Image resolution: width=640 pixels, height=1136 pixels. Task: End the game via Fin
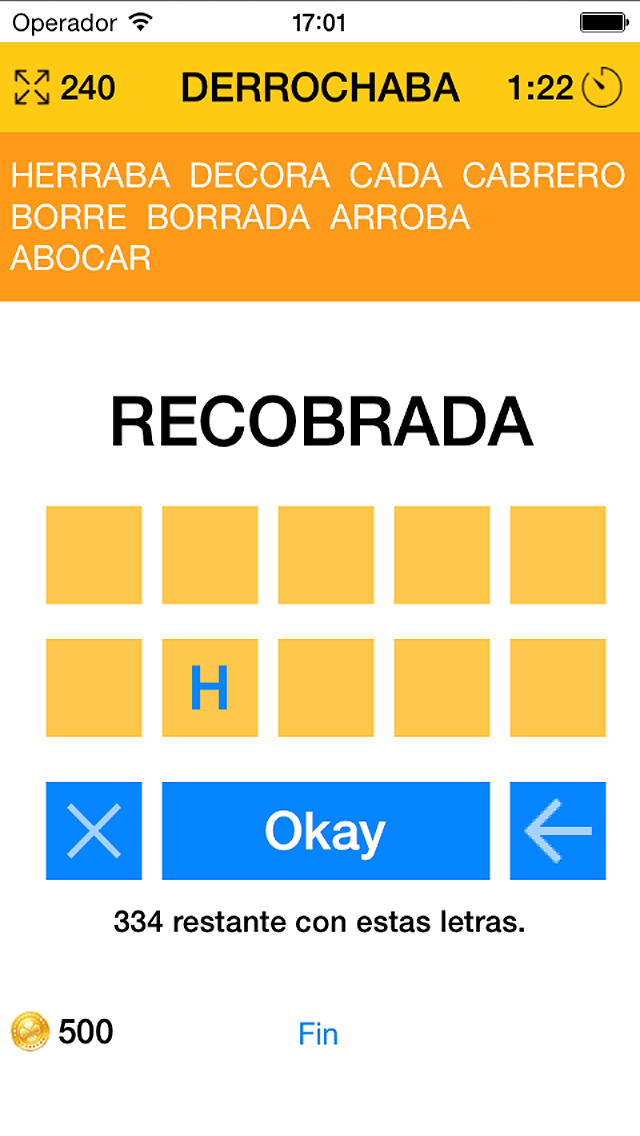[x=318, y=1034]
